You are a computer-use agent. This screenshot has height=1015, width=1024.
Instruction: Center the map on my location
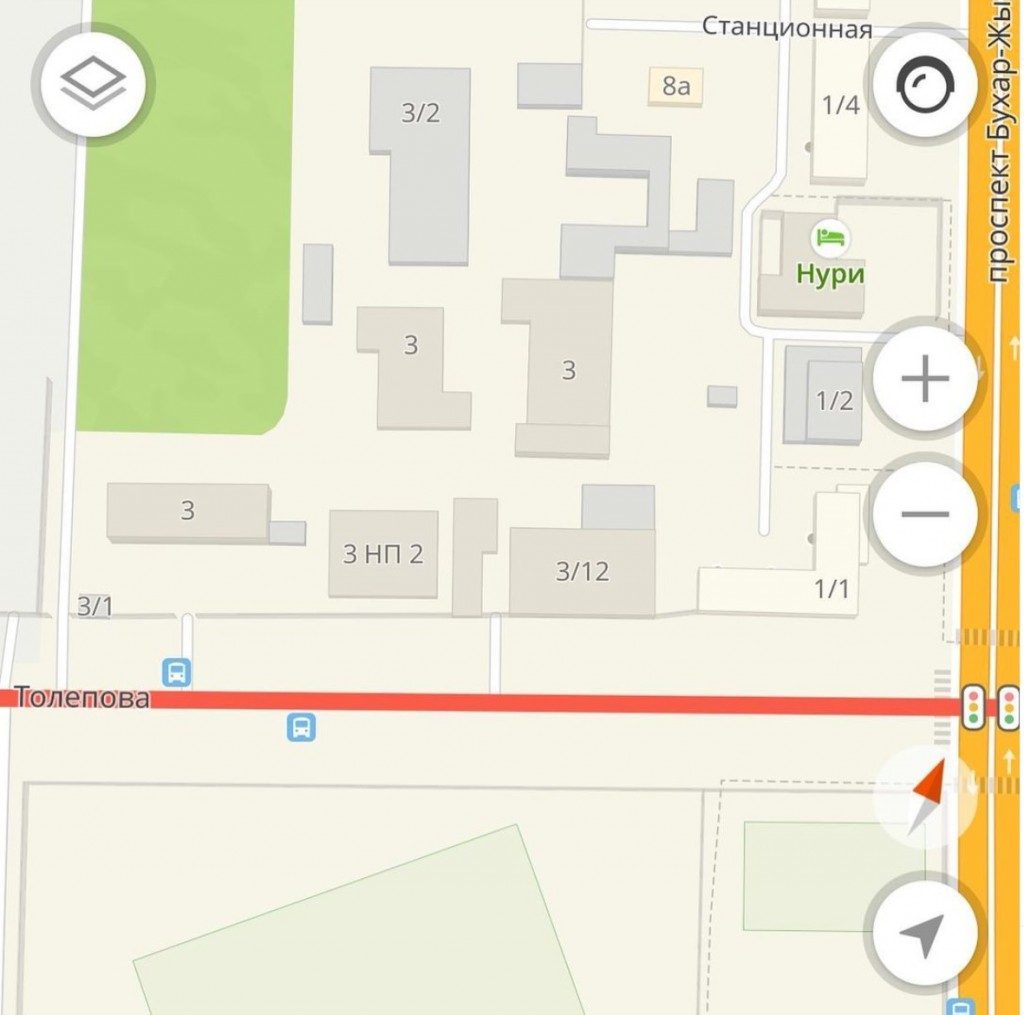tap(922, 934)
